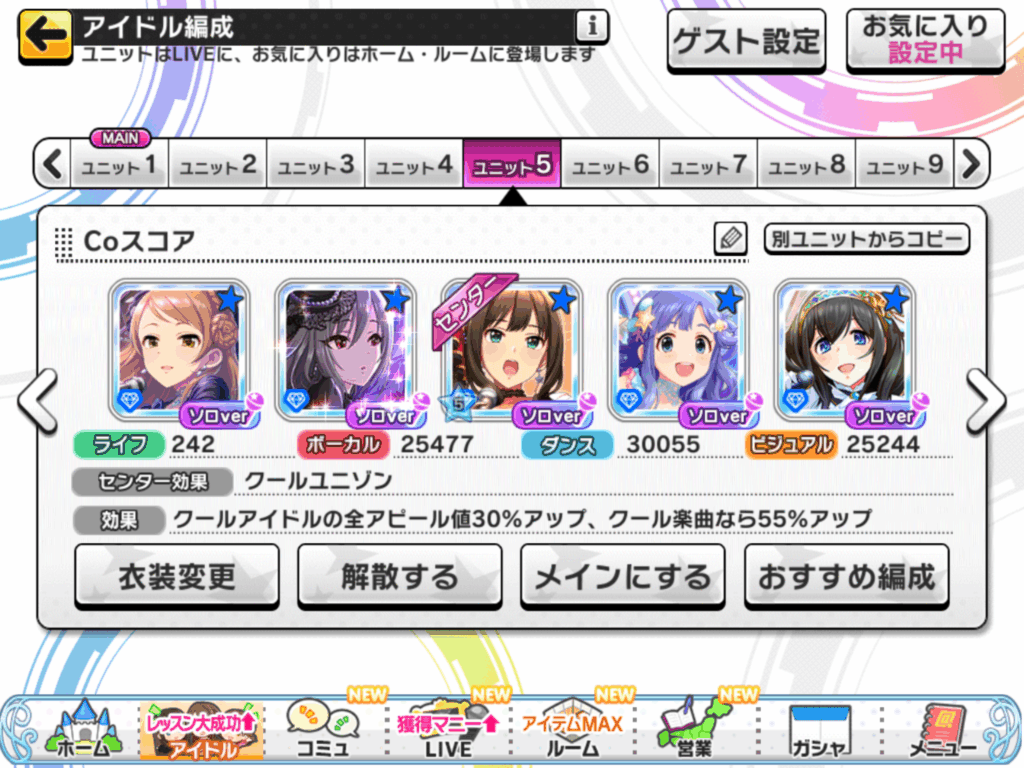
Task: Set this unit as main with メインにする
Action: point(622,577)
